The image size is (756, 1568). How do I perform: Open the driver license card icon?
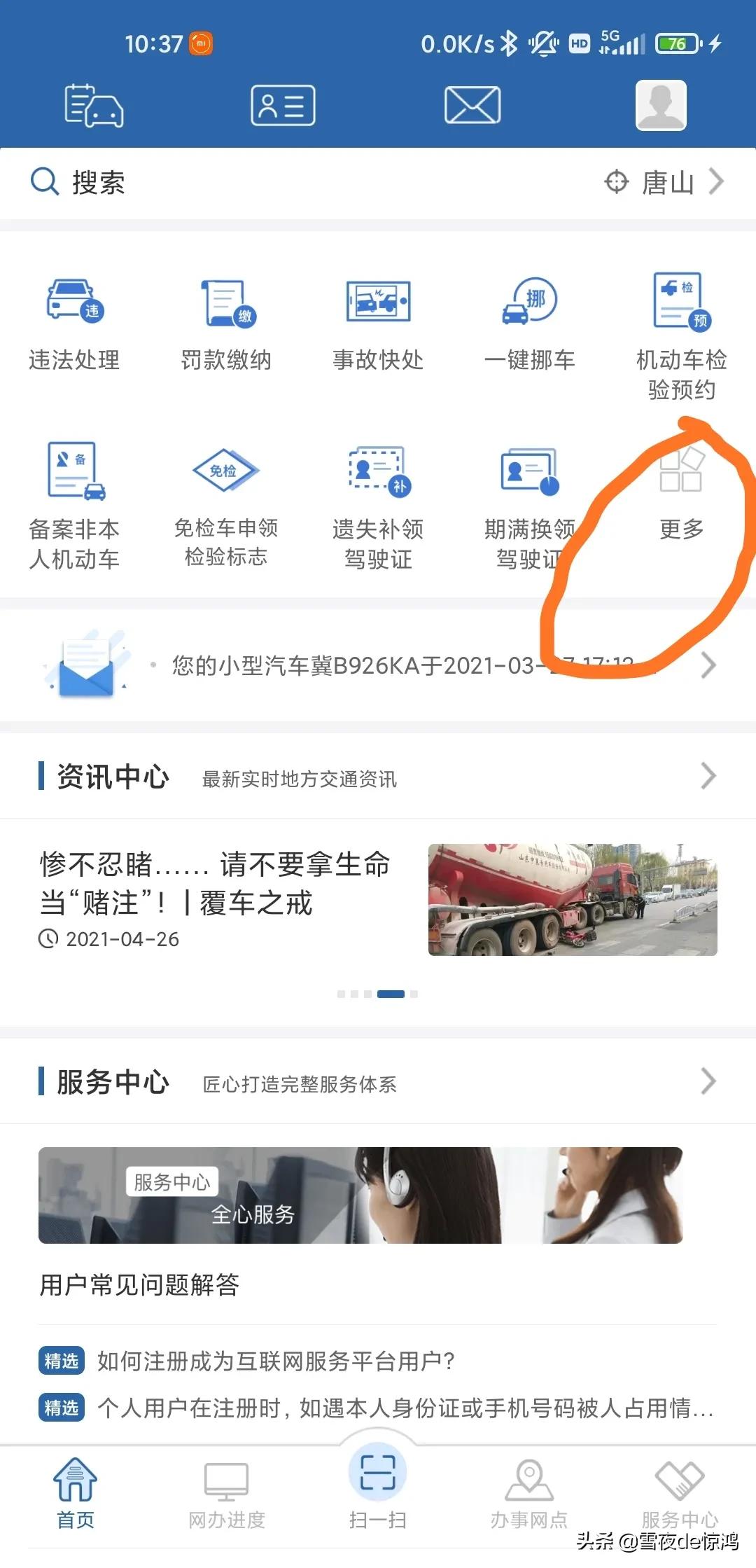click(x=283, y=106)
